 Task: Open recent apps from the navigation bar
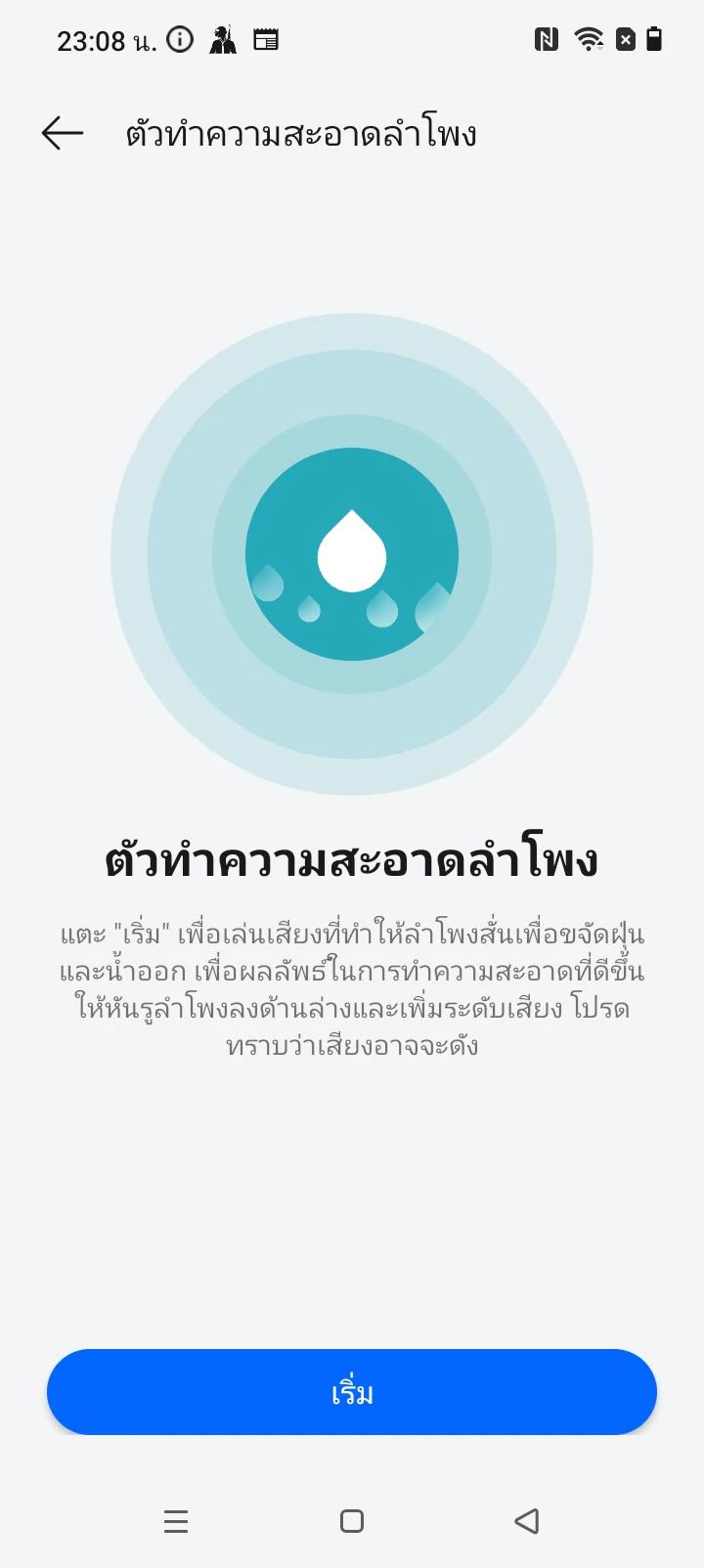(x=176, y=1521)
